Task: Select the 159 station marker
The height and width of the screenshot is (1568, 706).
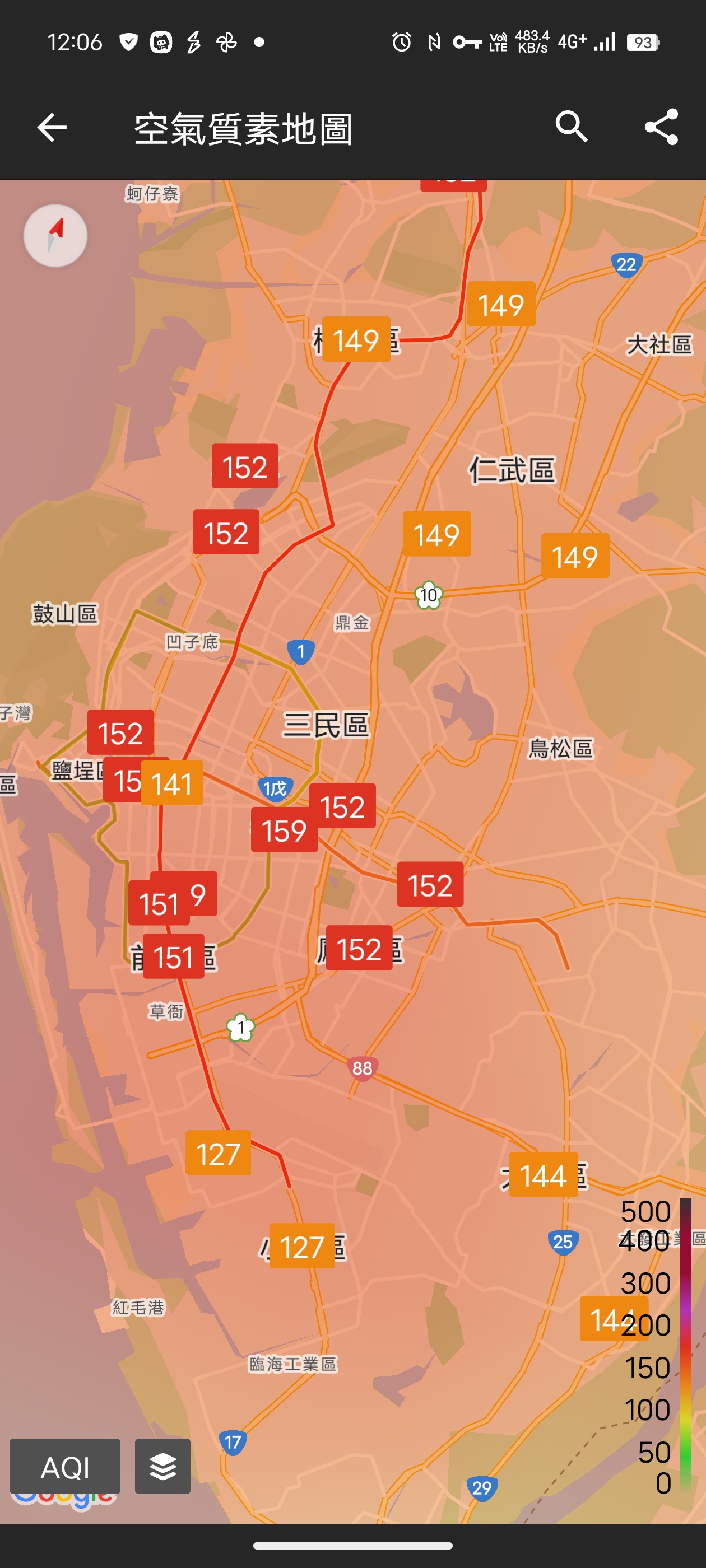Action: pos(284,830)
